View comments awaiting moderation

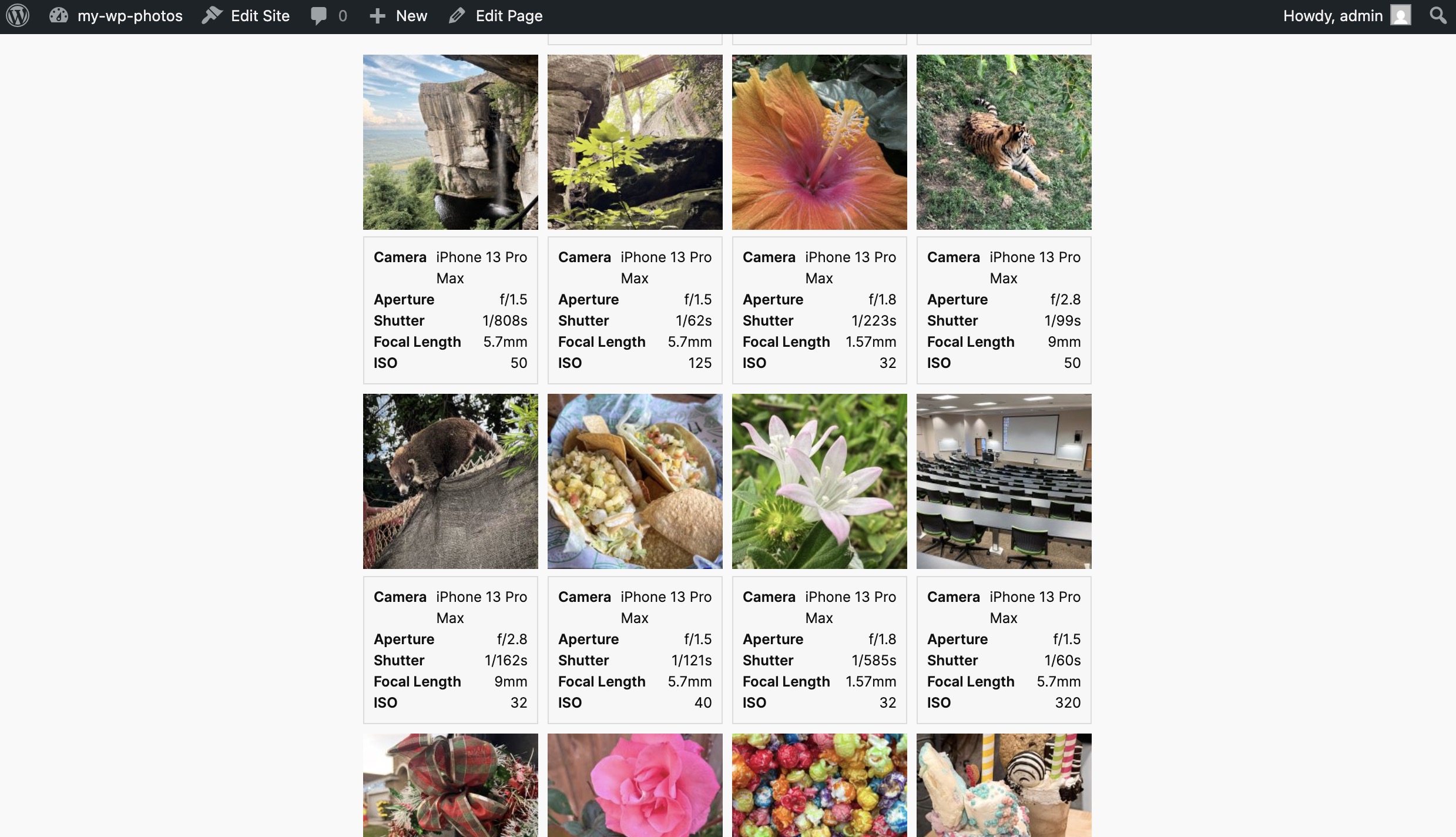[328, 16]
